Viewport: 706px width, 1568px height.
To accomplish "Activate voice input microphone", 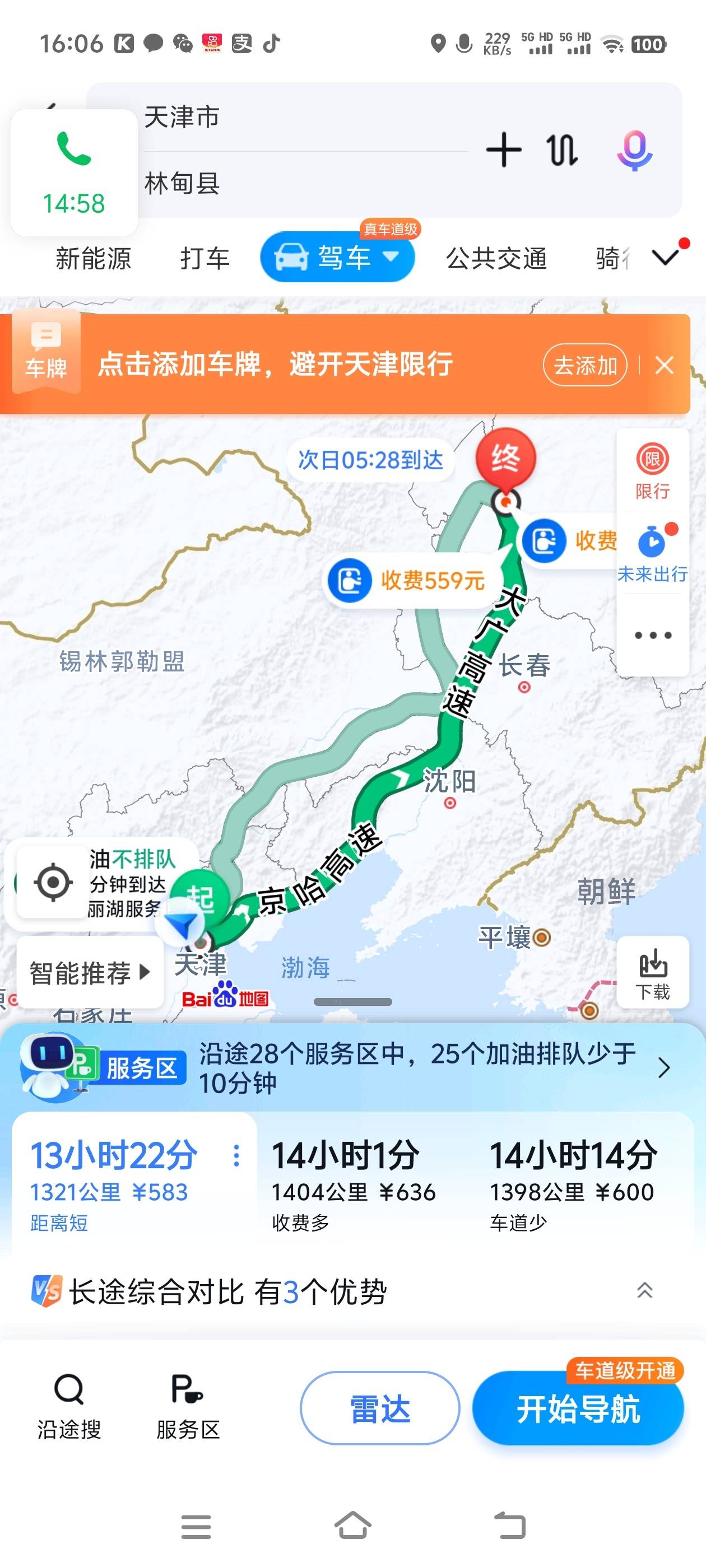I will pyautogui.click(x=634, y=150).
